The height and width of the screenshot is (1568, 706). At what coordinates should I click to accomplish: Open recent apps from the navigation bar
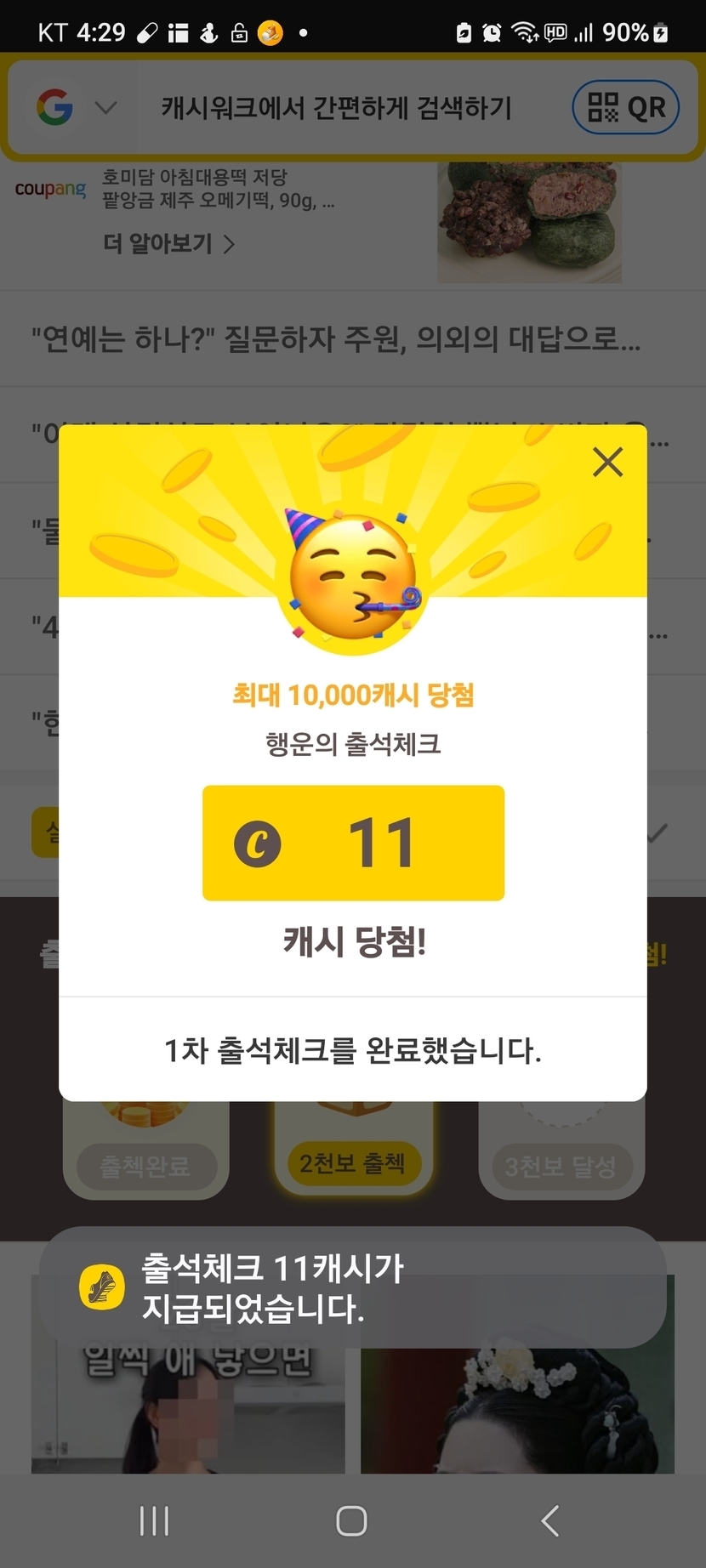(x=154, y=1520)
